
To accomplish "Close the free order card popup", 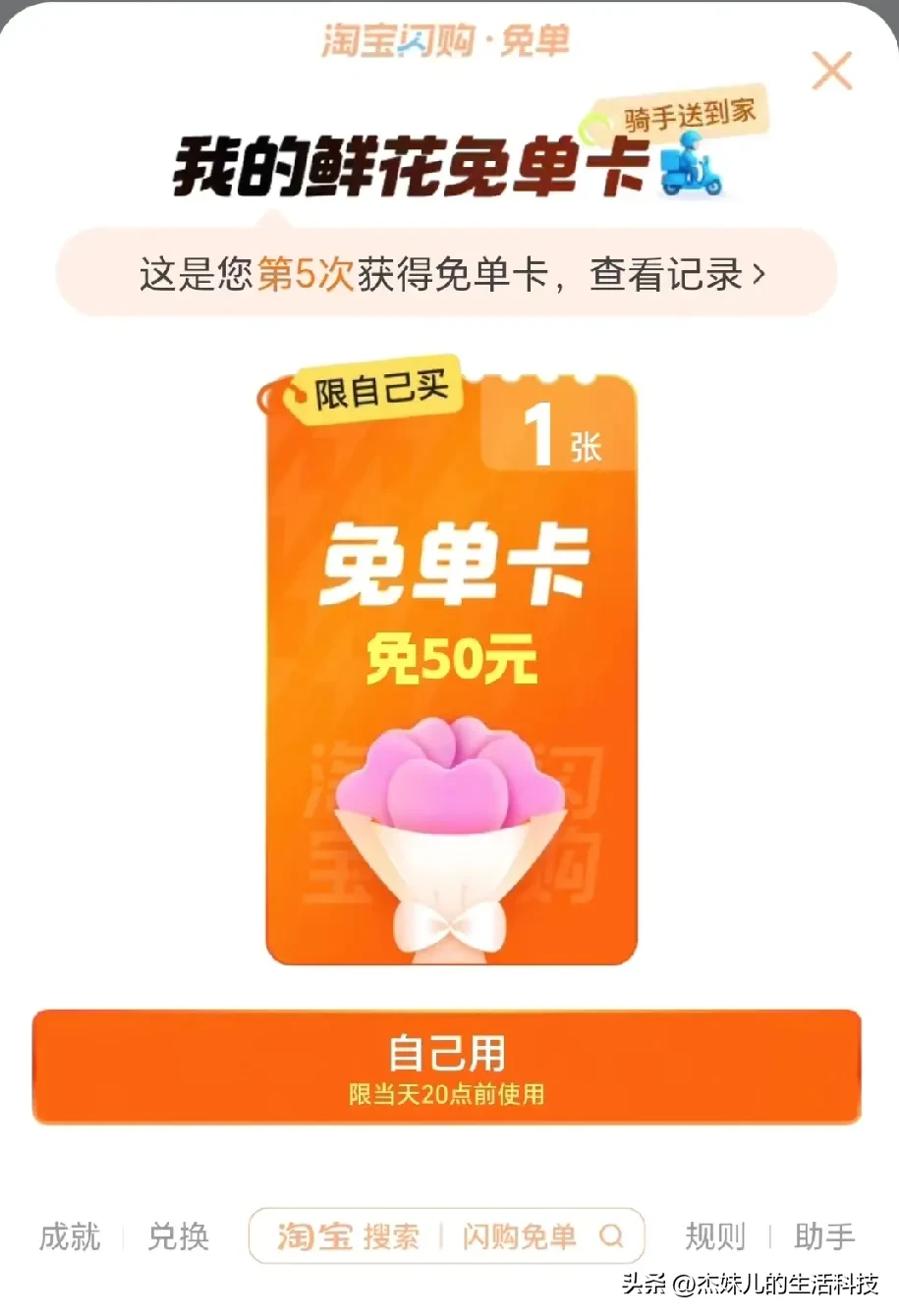I will [x=831, y=72].
